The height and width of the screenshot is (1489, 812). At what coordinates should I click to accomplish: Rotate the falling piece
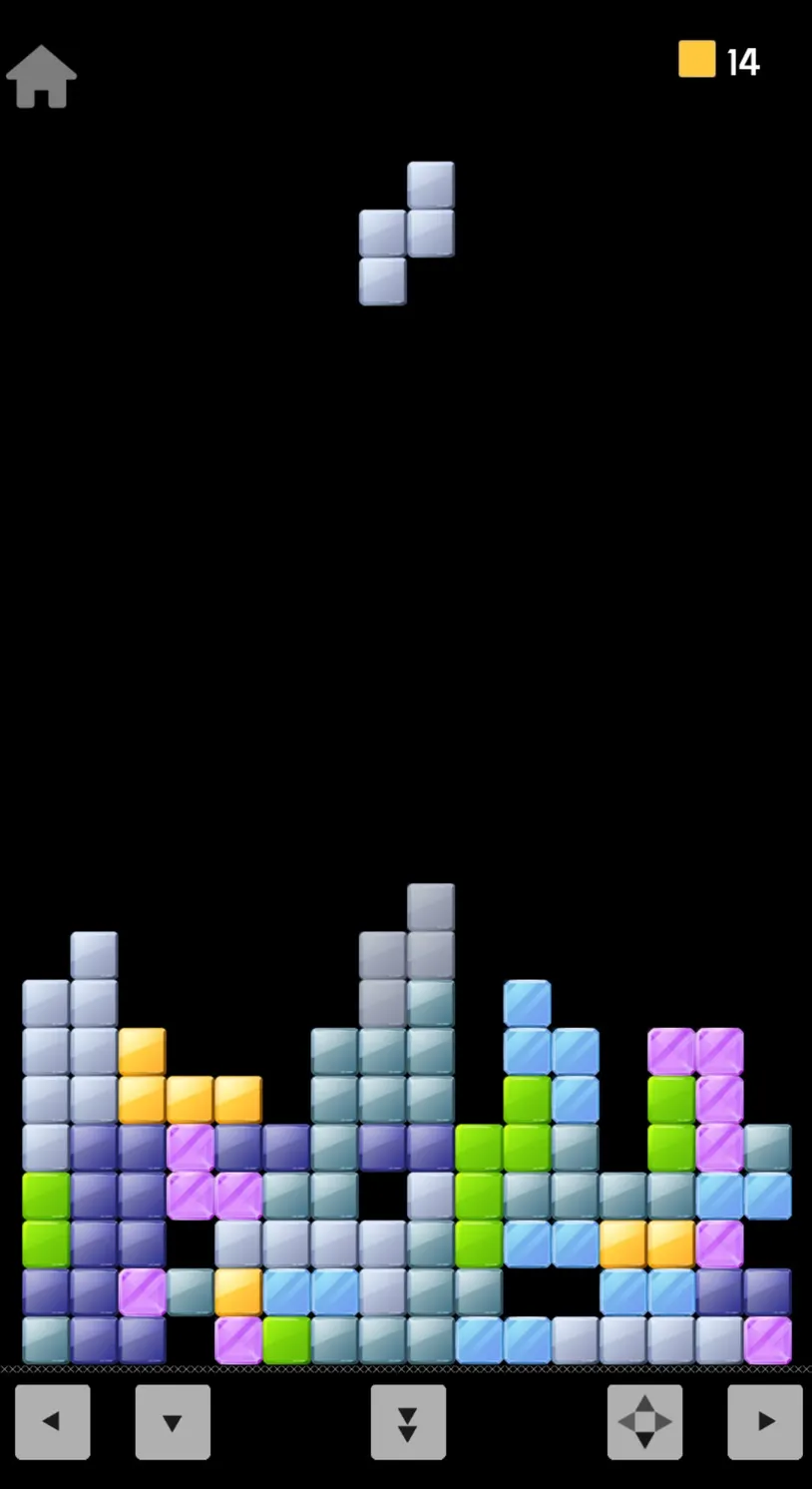pyautogui.click(x=644, y=1421)
